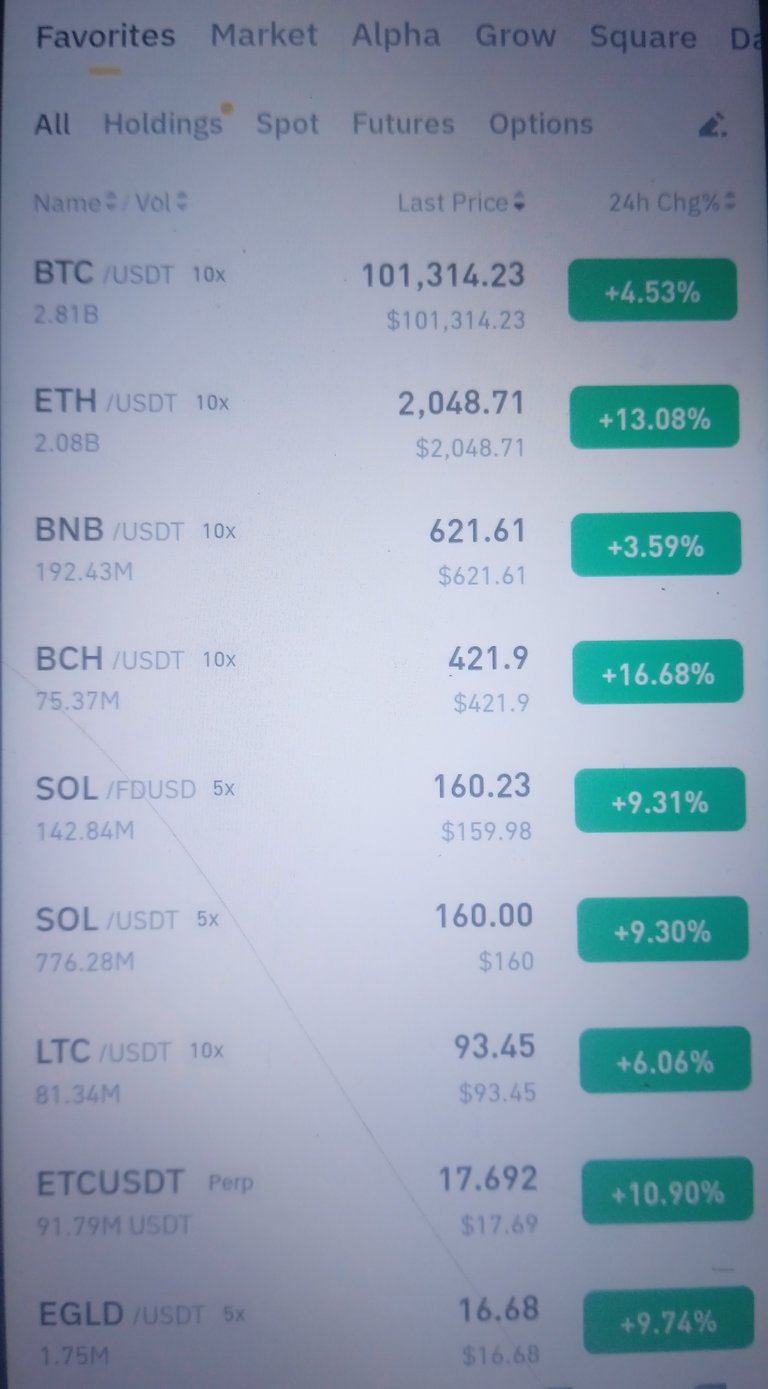Image resolution: width=768 pixels, height=1389 pixels.
Task: Tap the +9.30% change on SOL/USDT
Action: point(662,931)
